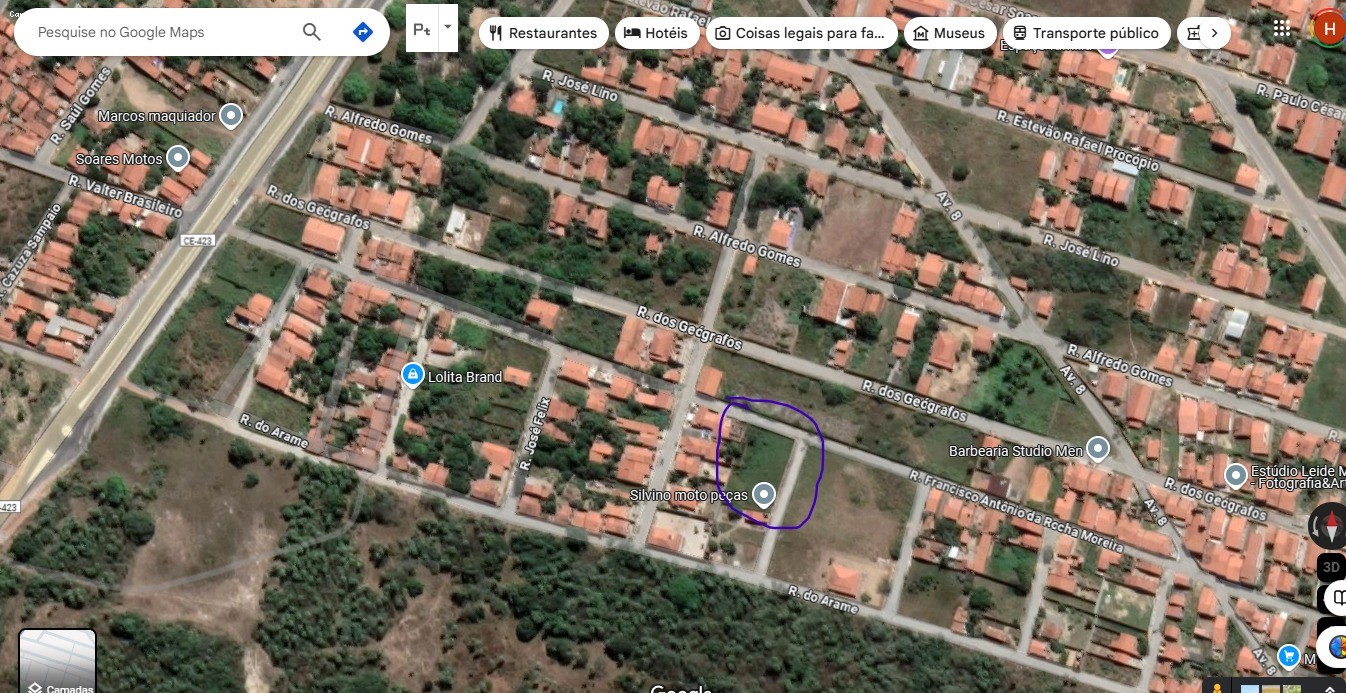The height and width of the screenshot is (693, 1346).
Task: Open the Soares Motos place pin
Action: point(178,157)
